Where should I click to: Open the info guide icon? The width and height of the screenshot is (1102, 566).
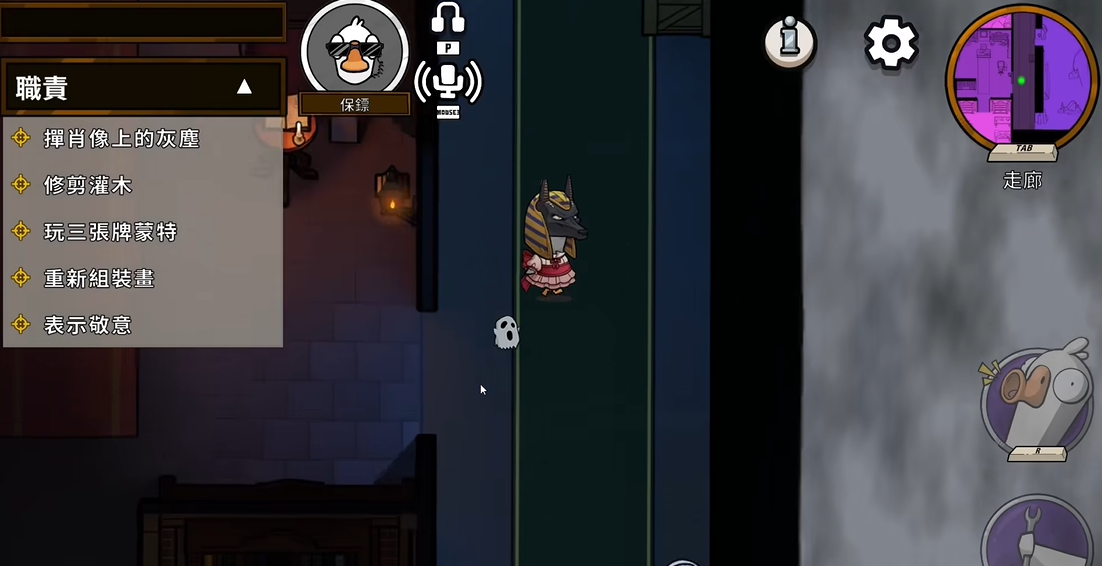click(x=790, y=42)
